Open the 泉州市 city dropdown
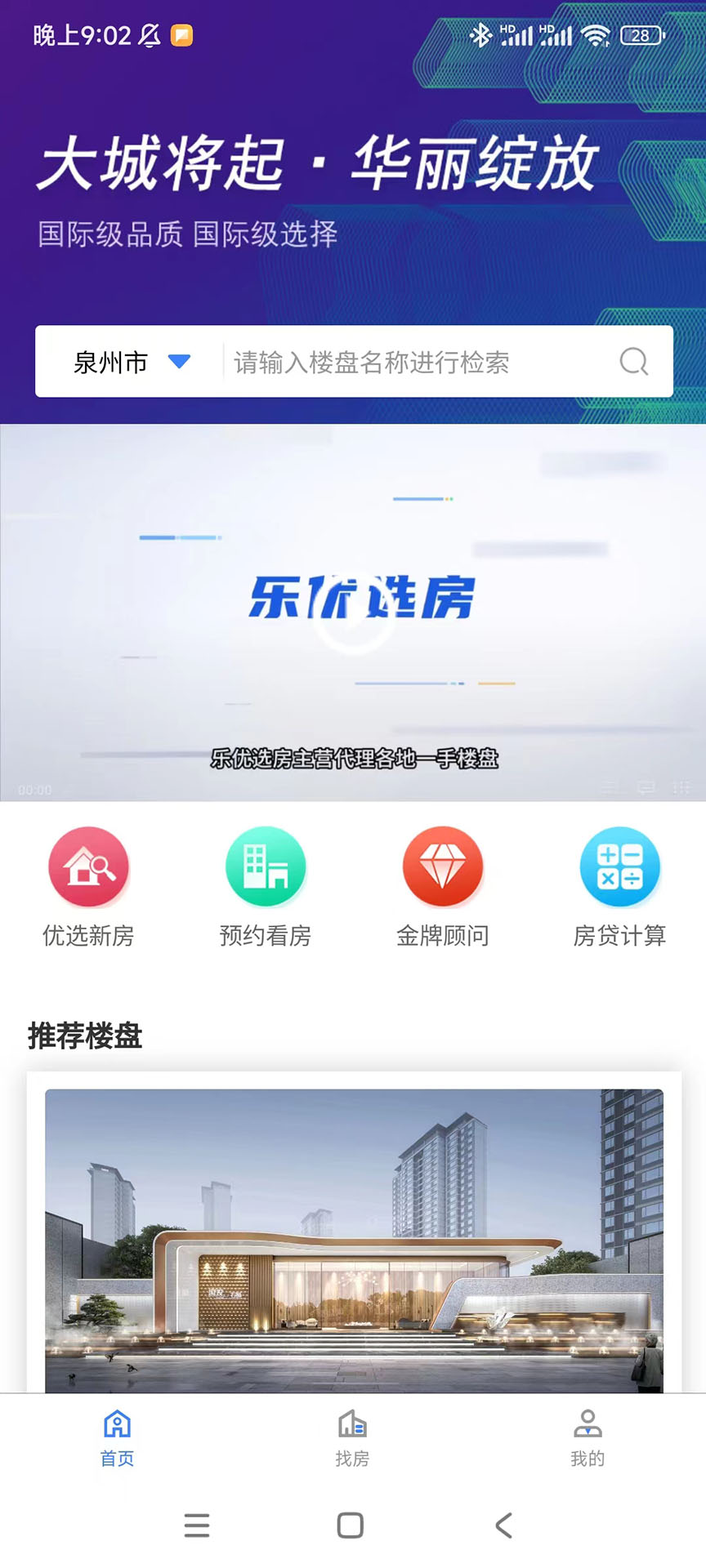This screenshot has height=1568, width=706. pos(131,362)
